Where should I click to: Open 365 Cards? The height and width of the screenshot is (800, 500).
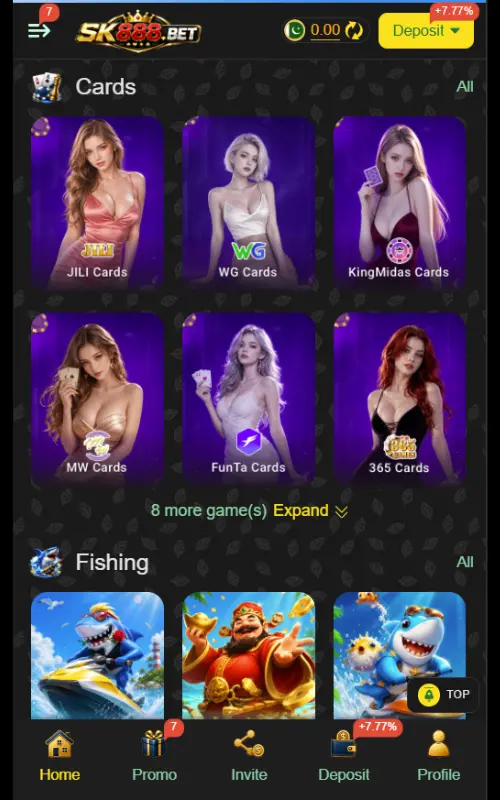coord(399,398)
